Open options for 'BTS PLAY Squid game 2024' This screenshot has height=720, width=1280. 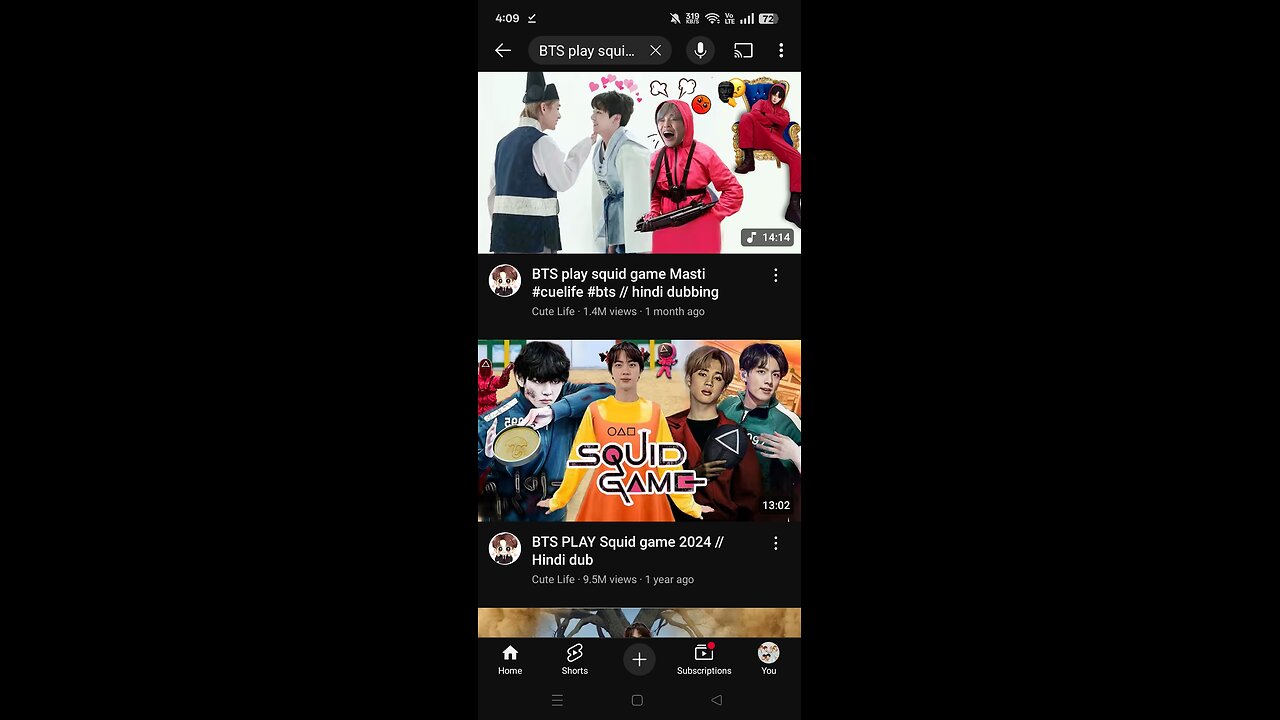775,543
